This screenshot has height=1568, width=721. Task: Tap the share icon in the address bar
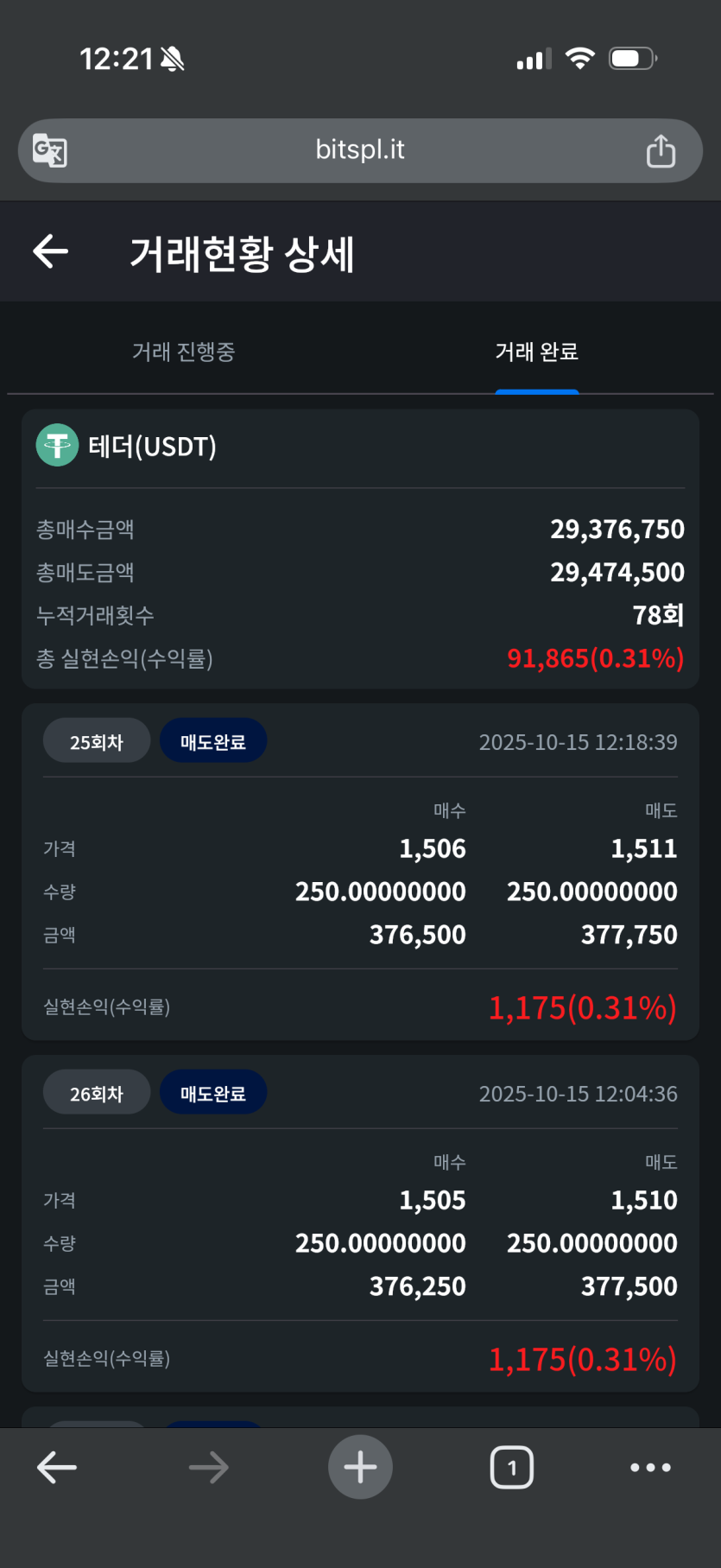(x=661, y=149)
